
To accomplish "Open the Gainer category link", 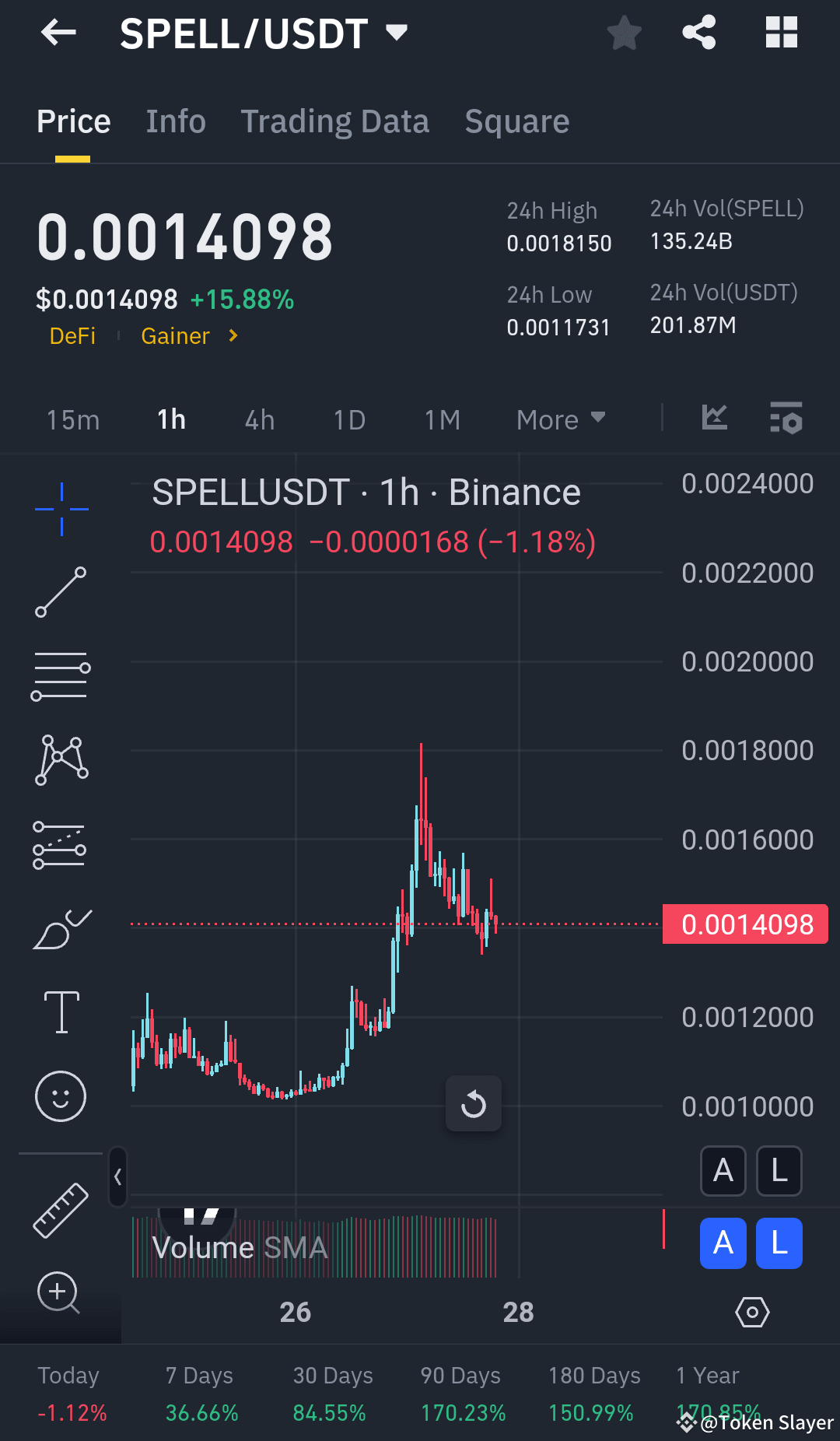I will 175,335.
